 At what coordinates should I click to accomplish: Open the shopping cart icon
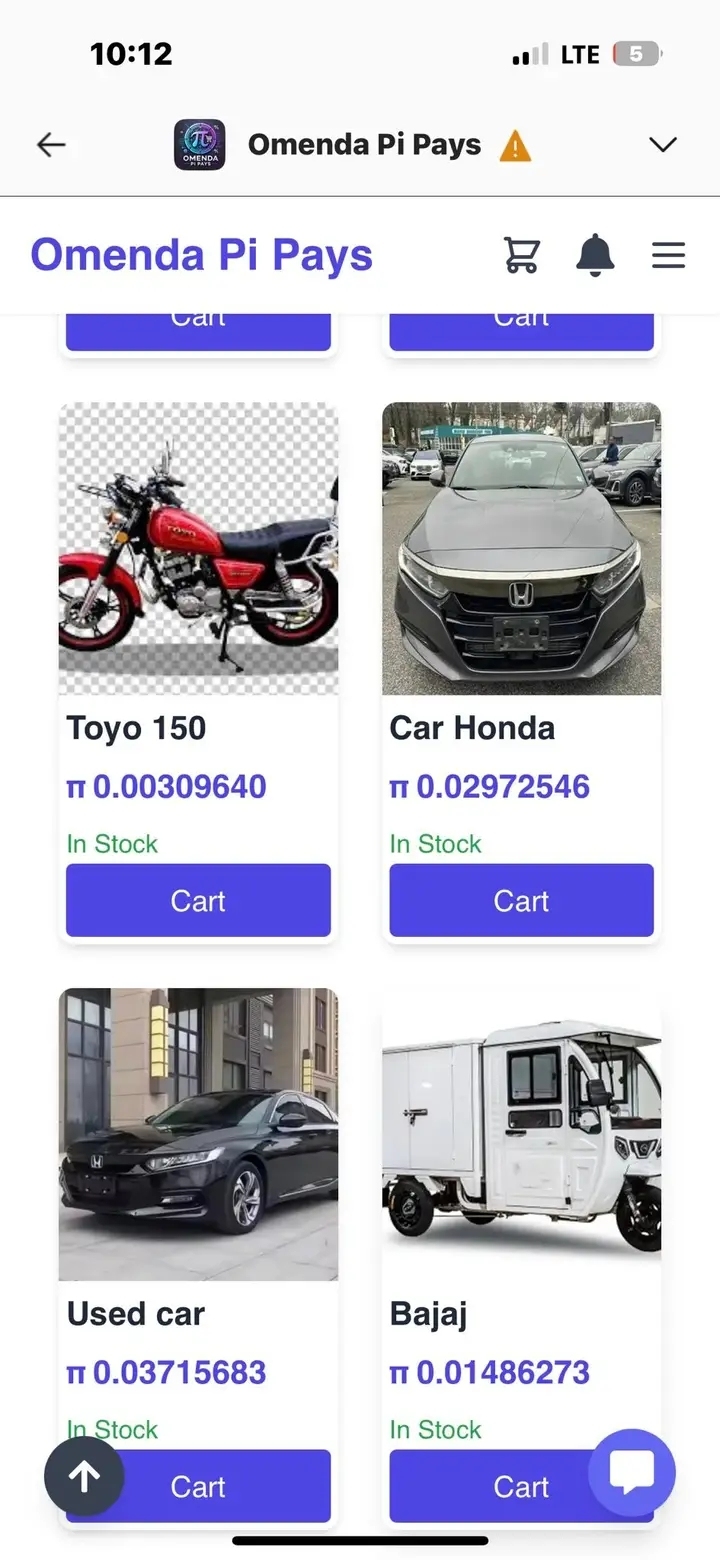tap(522, 255)
